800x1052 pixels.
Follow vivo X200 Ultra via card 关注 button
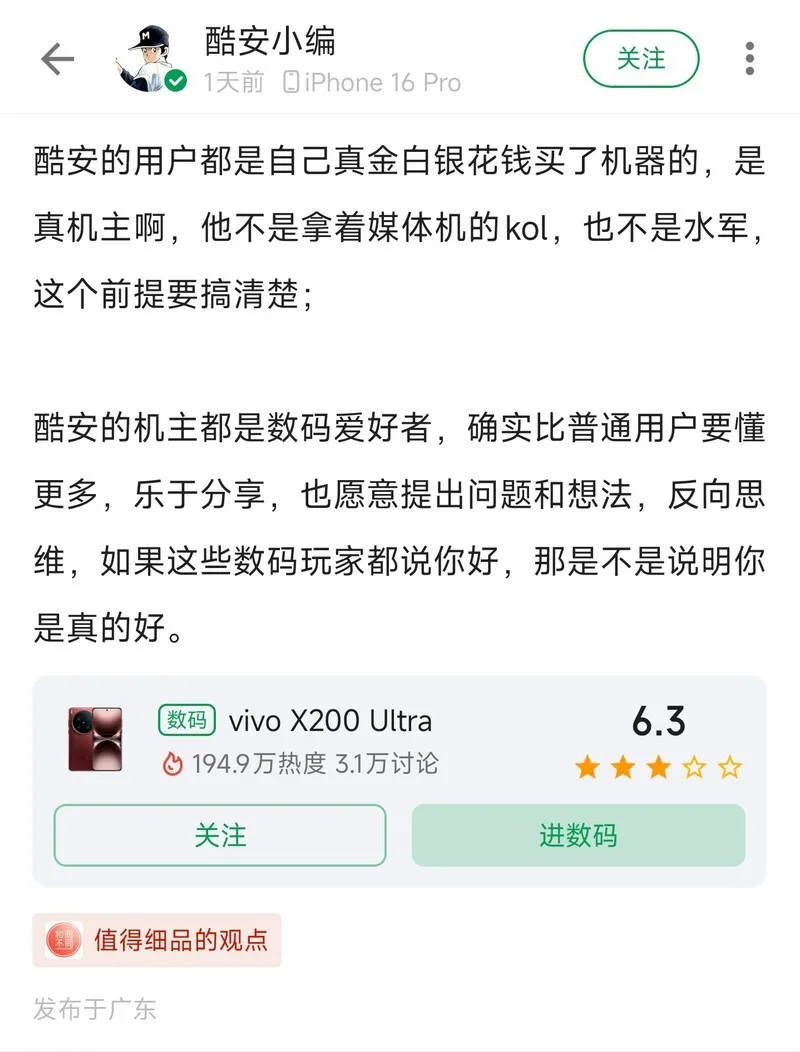220,835
